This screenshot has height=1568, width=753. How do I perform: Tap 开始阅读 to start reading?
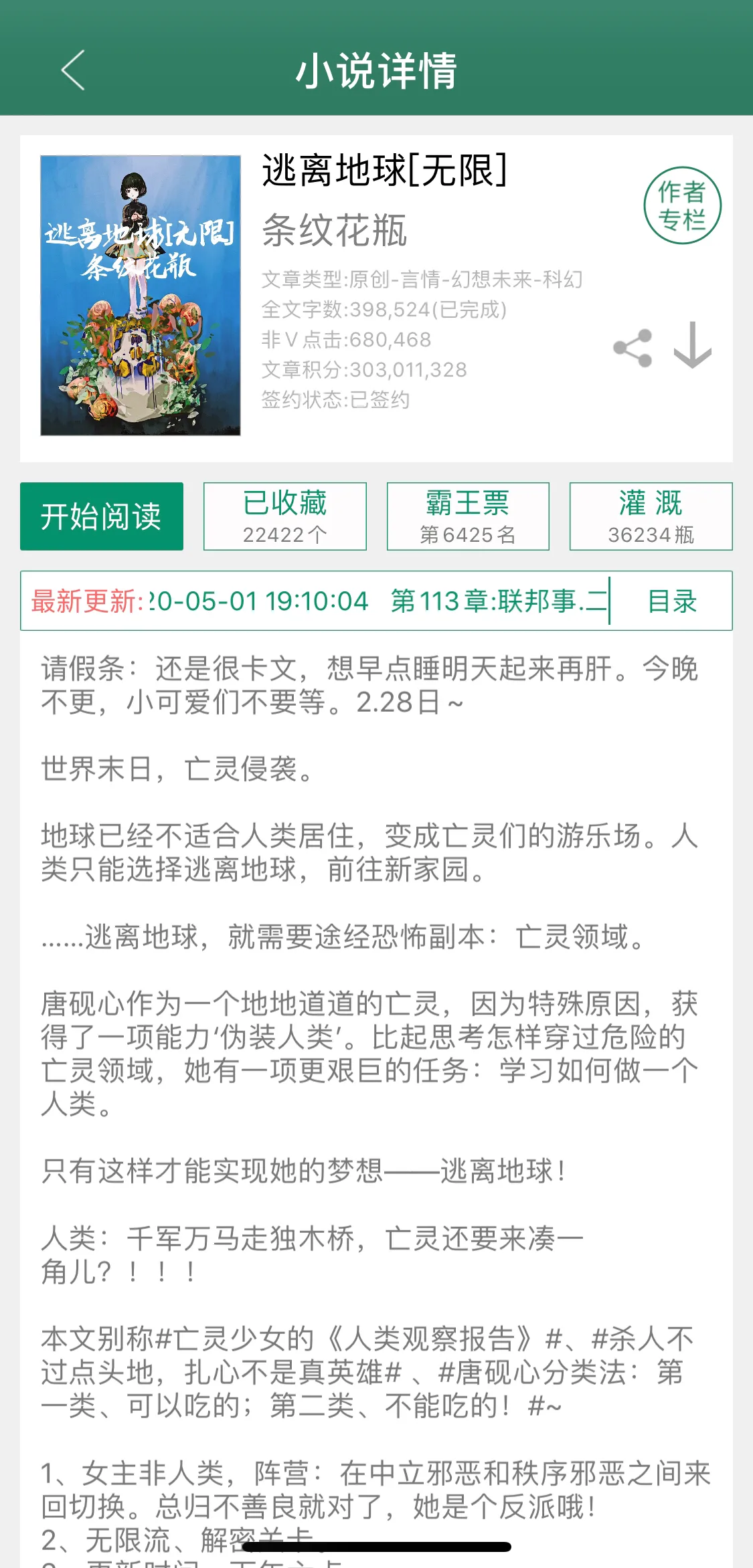[x=102, y=516]
